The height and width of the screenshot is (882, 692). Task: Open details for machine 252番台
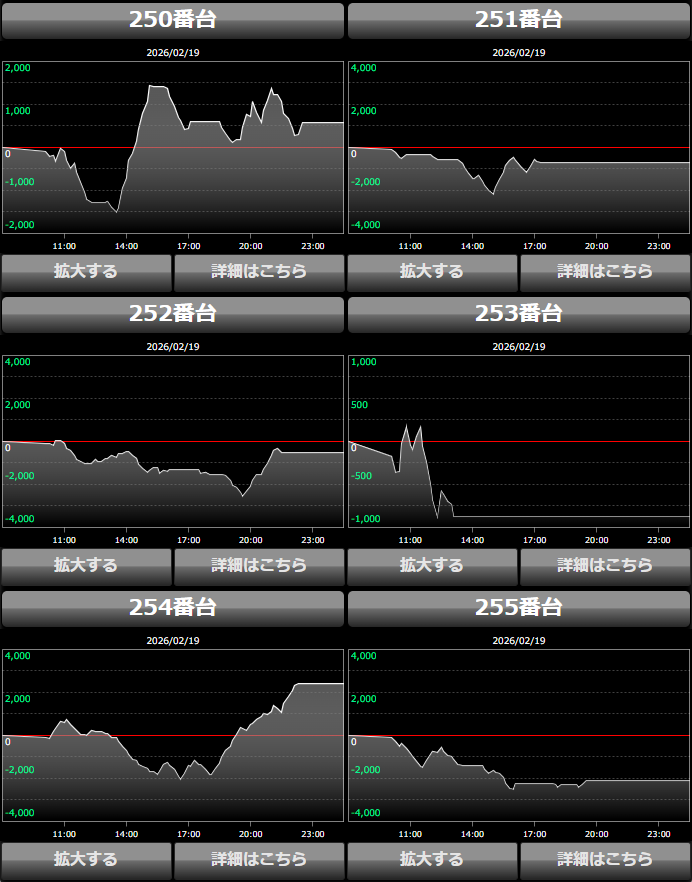coord(259,565)
